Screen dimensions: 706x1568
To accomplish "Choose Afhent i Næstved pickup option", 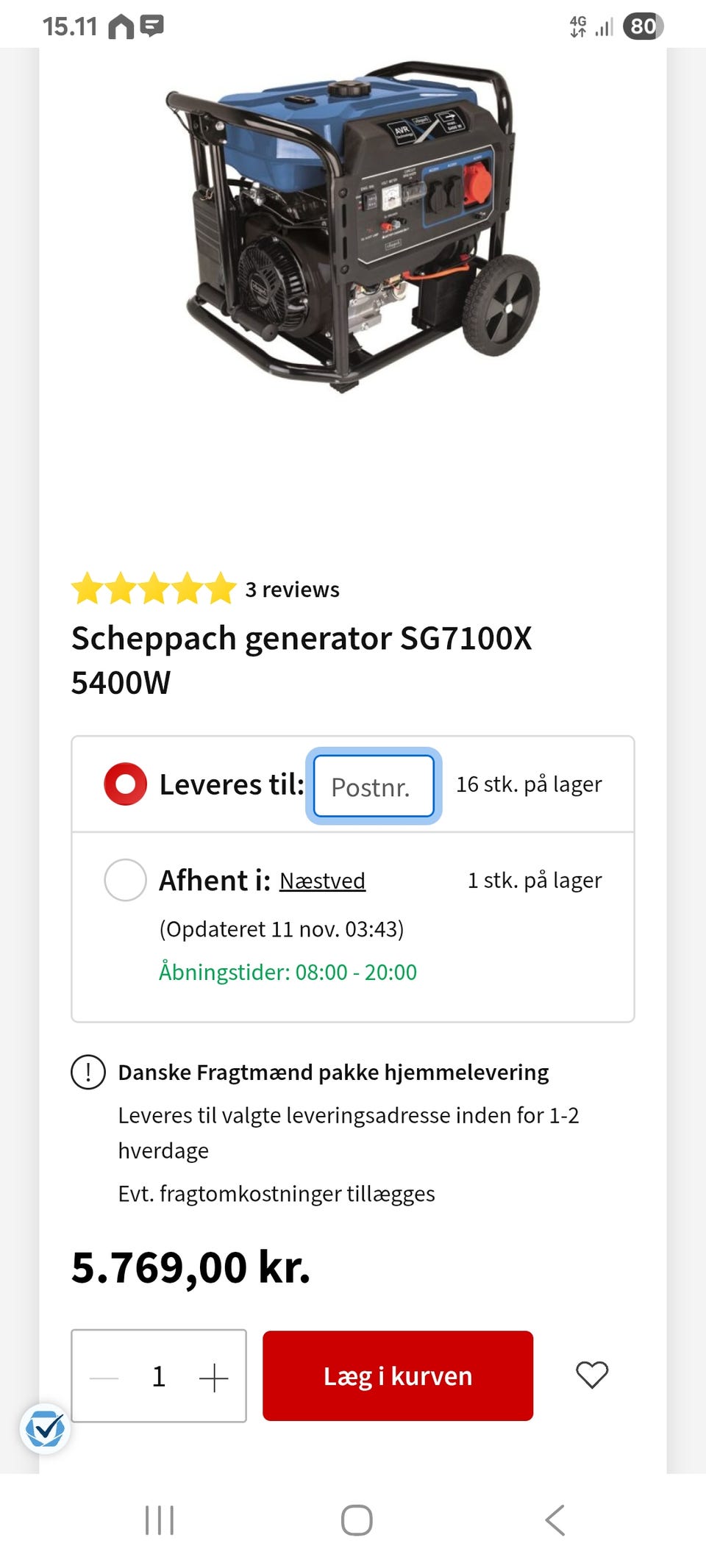I will (x=125, y=881).
